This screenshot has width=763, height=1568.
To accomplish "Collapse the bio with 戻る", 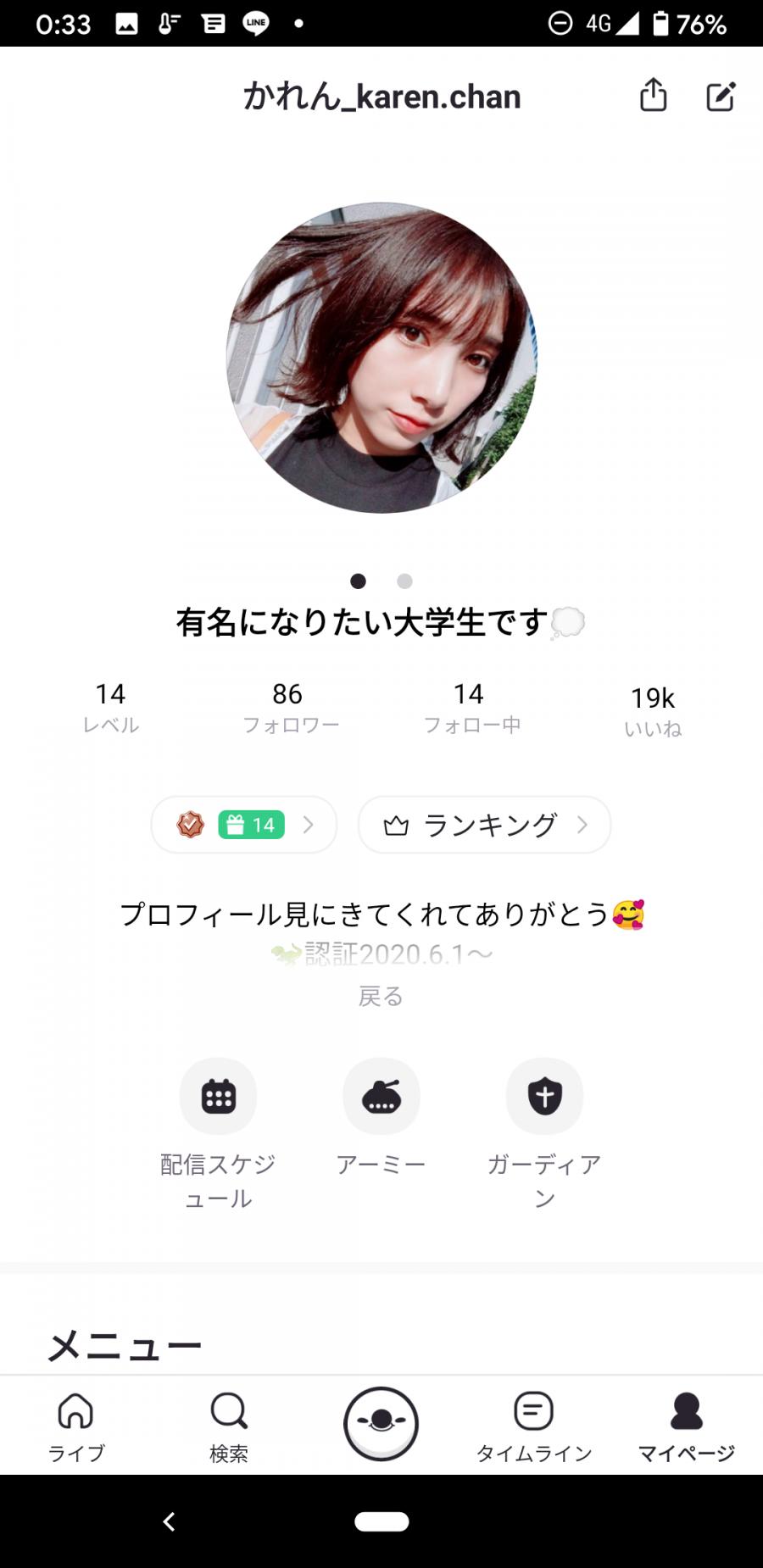I will coord(381,996).
